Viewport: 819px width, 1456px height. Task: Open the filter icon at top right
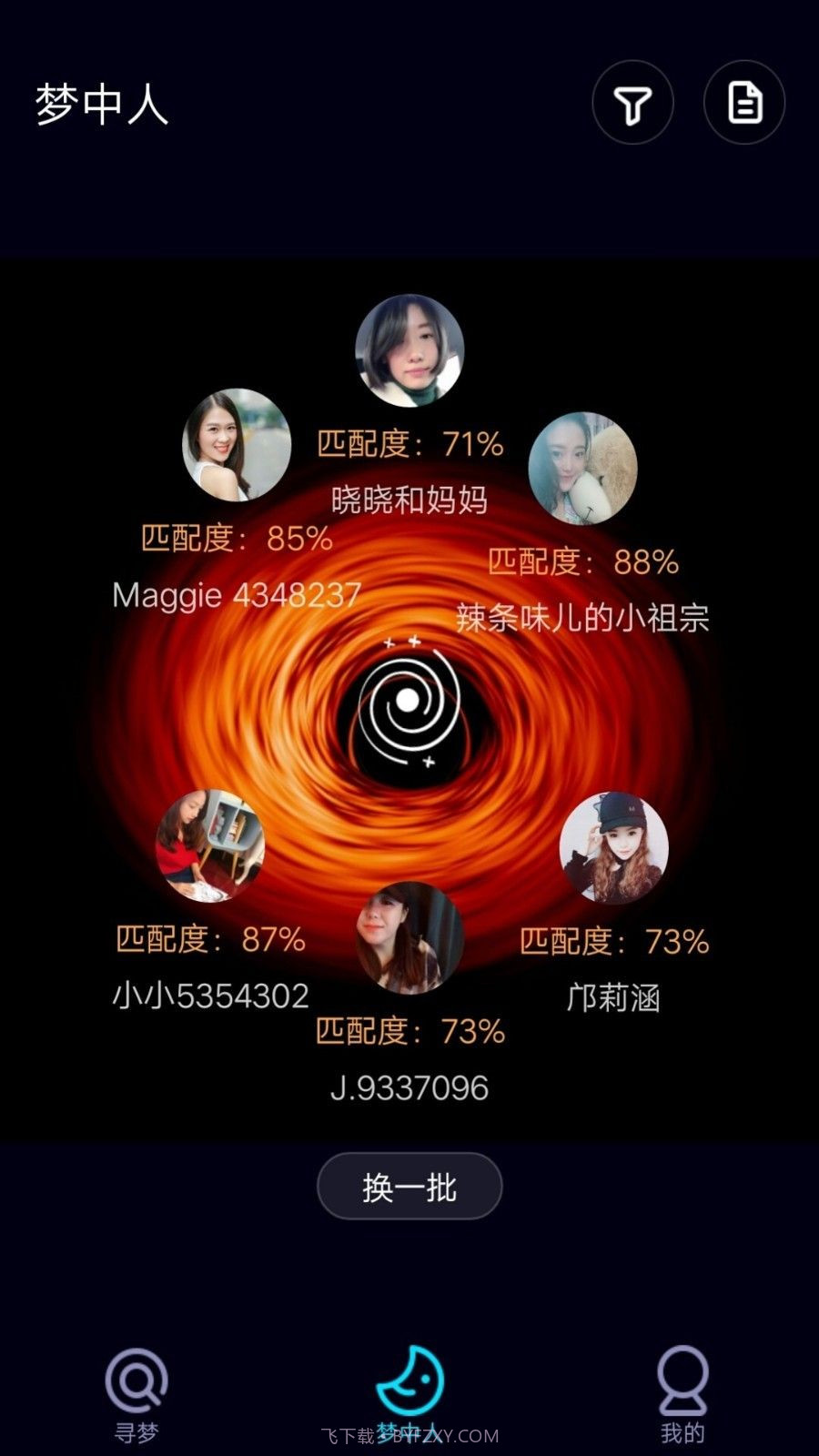[634, 103]
